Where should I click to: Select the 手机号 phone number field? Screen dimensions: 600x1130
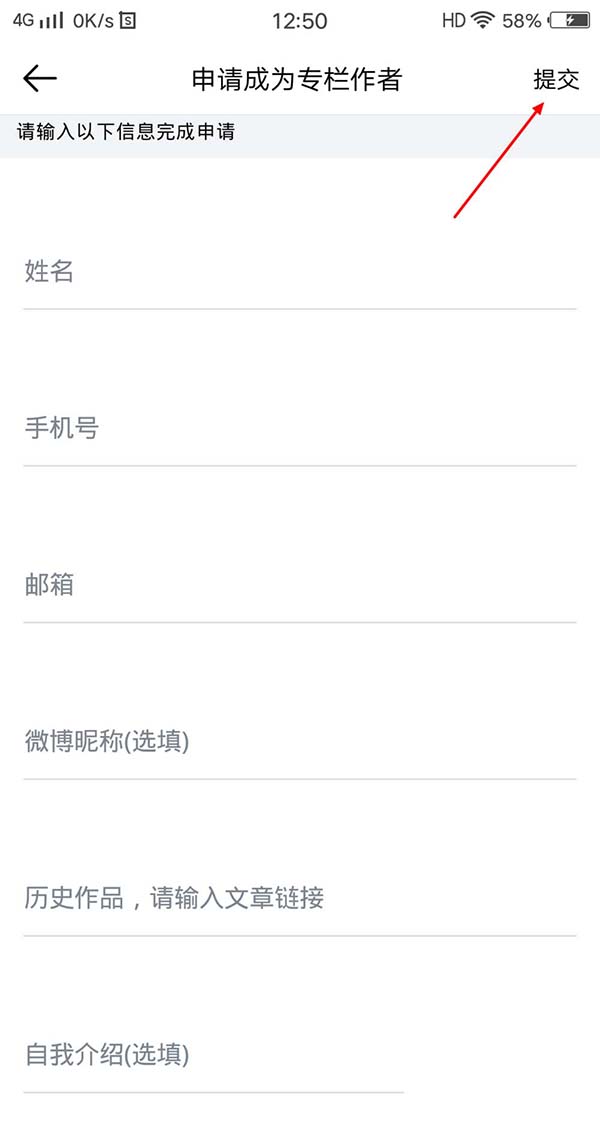300,429
